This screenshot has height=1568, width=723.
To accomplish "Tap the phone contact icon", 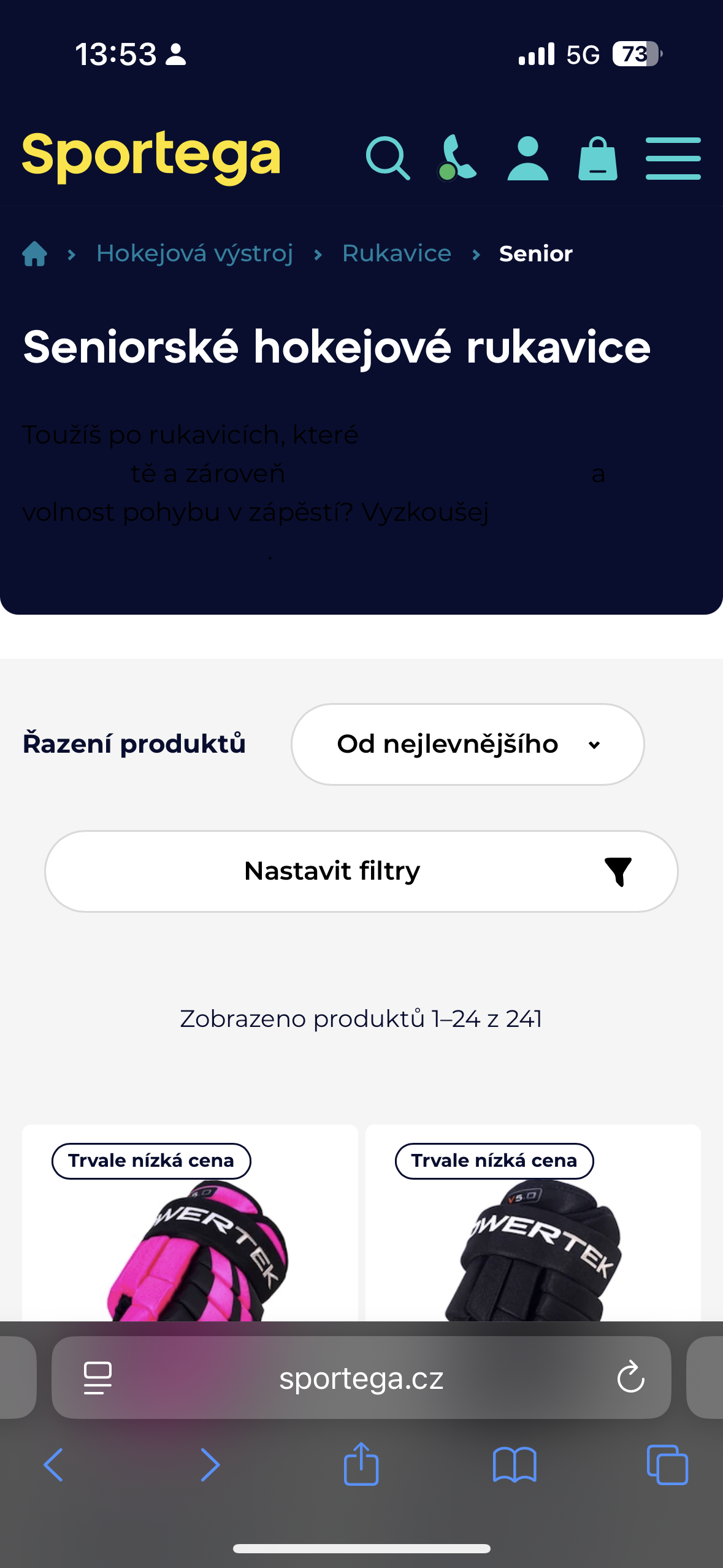I will coord(457,158).
